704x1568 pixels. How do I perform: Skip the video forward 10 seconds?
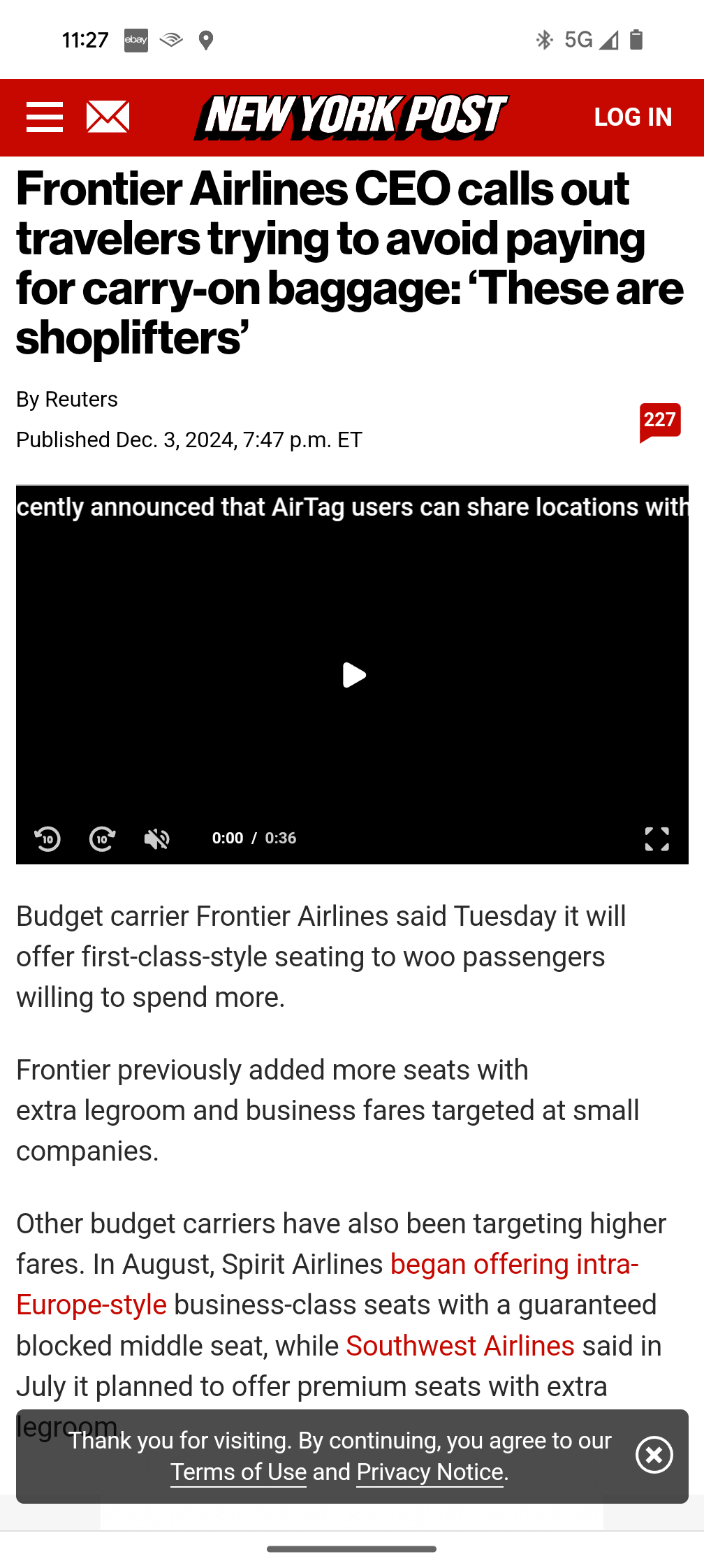coord(102,839)
